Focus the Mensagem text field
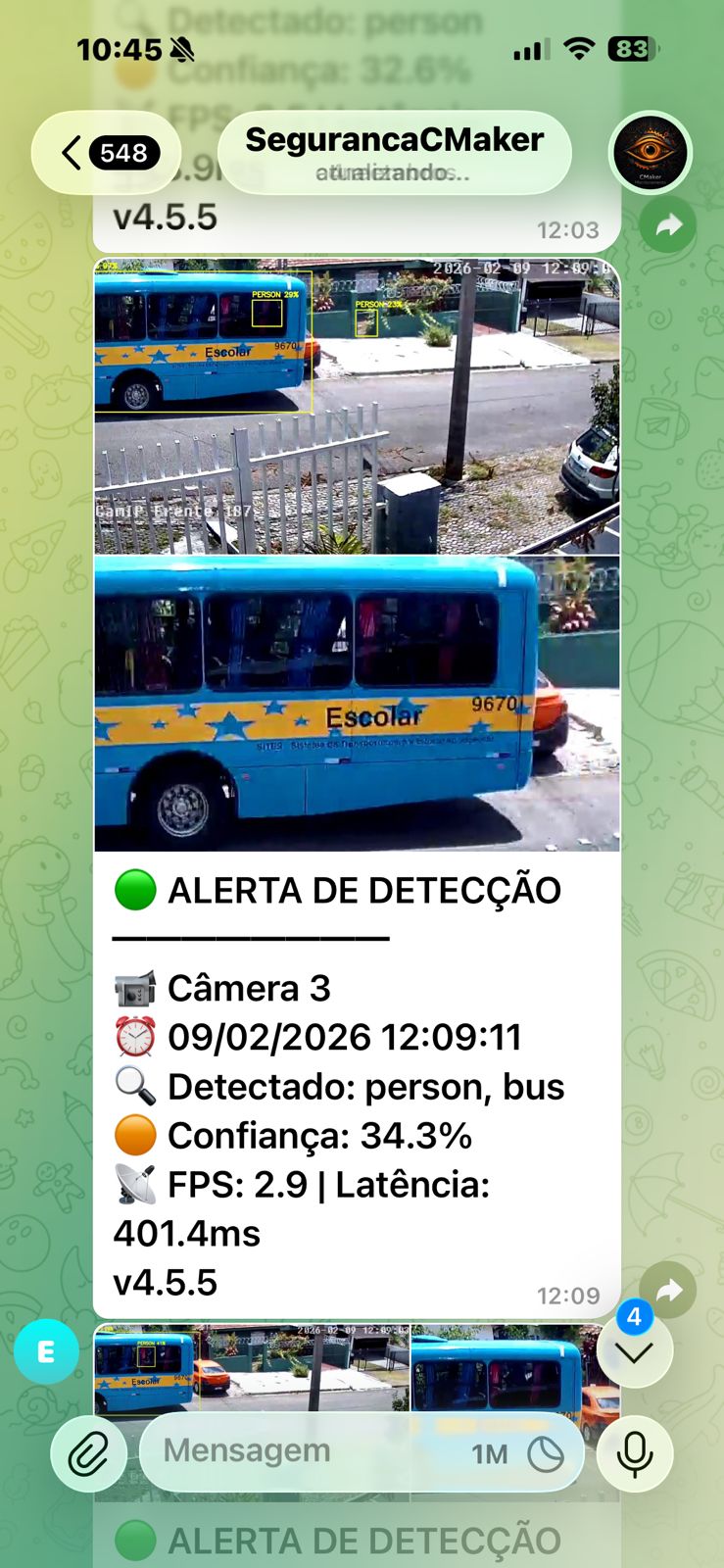Image resolution: width=724 pixels, height=1568 pixels. tap(304, 1451)
